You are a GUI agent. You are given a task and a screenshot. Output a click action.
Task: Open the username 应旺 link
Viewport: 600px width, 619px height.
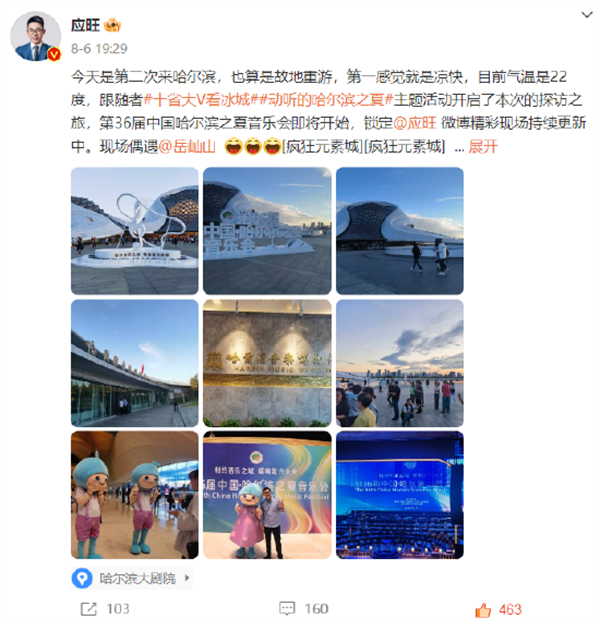(85, 23)
